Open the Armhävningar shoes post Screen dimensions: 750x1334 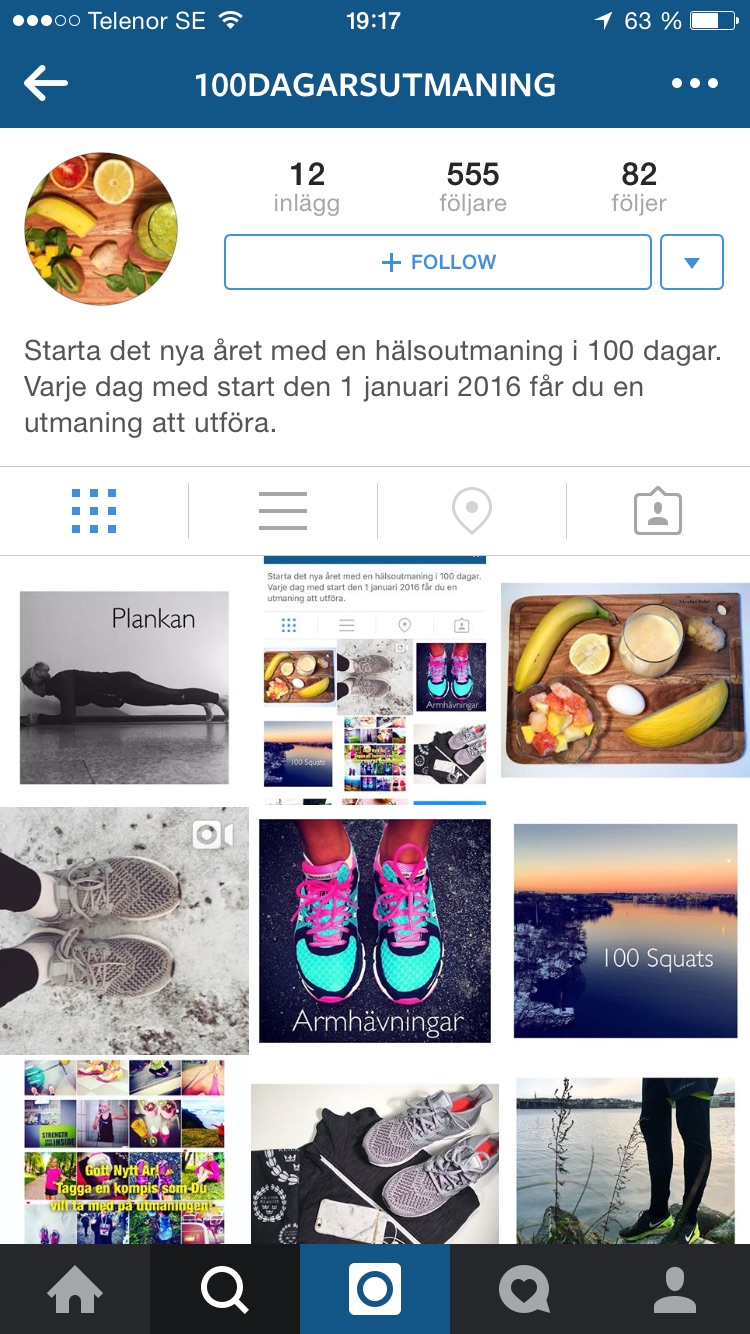click(375, 931)
